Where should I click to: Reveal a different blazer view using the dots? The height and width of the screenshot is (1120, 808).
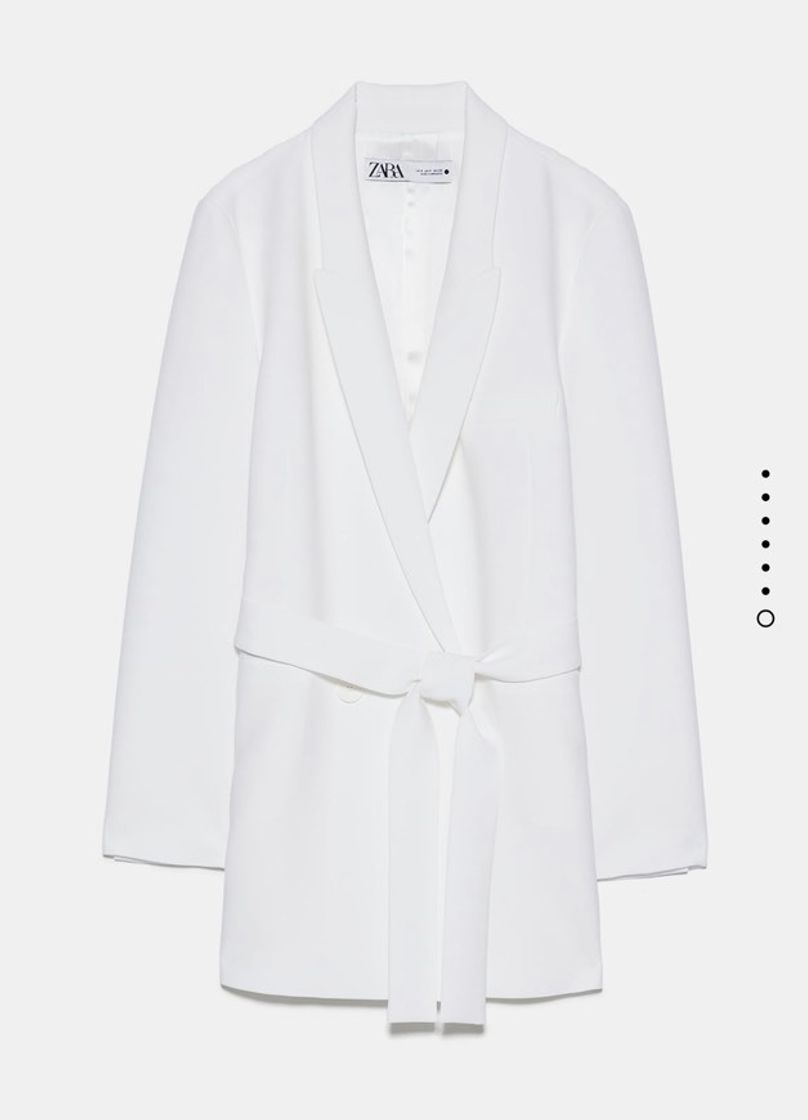click(766, 521)
